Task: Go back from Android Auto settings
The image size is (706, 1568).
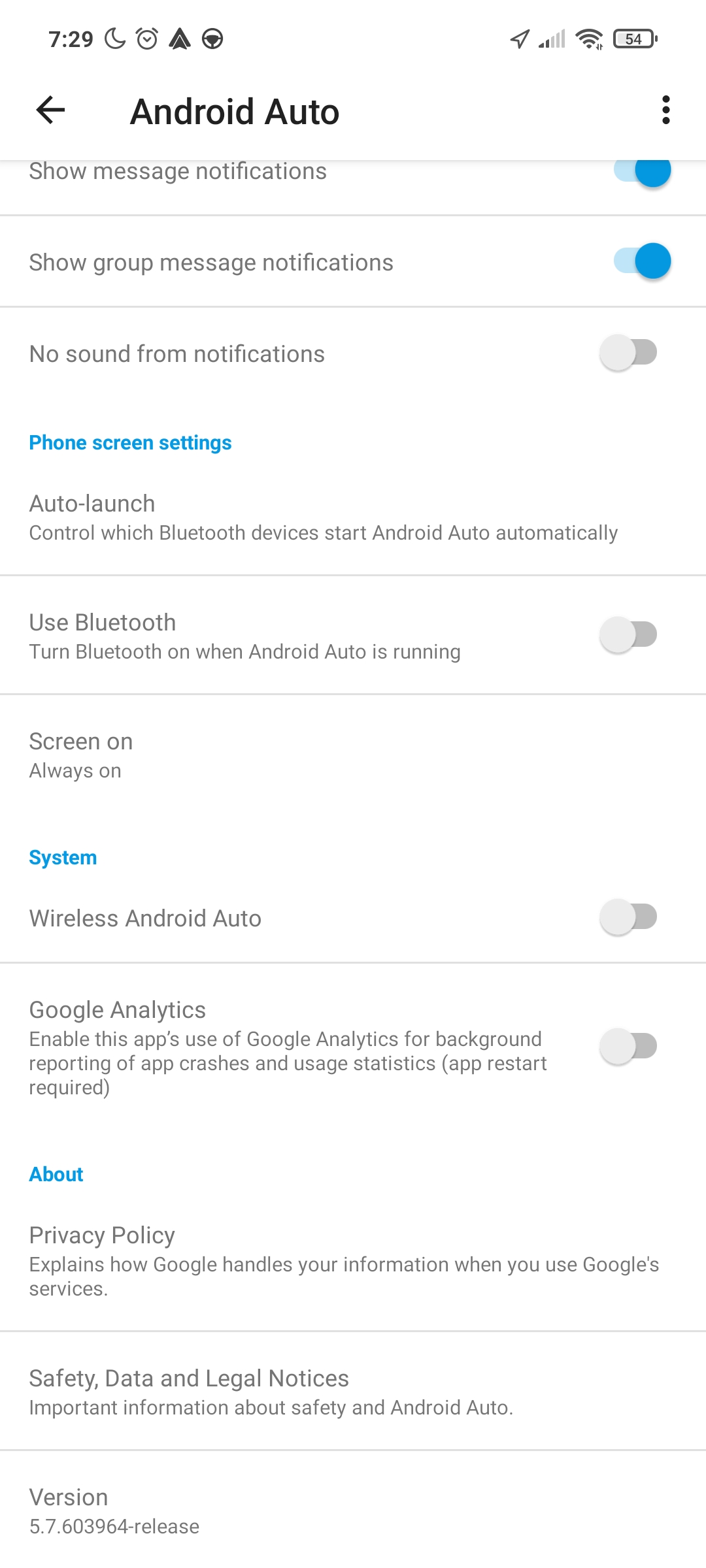Action: pyautogui.click(x=50, y=110)
